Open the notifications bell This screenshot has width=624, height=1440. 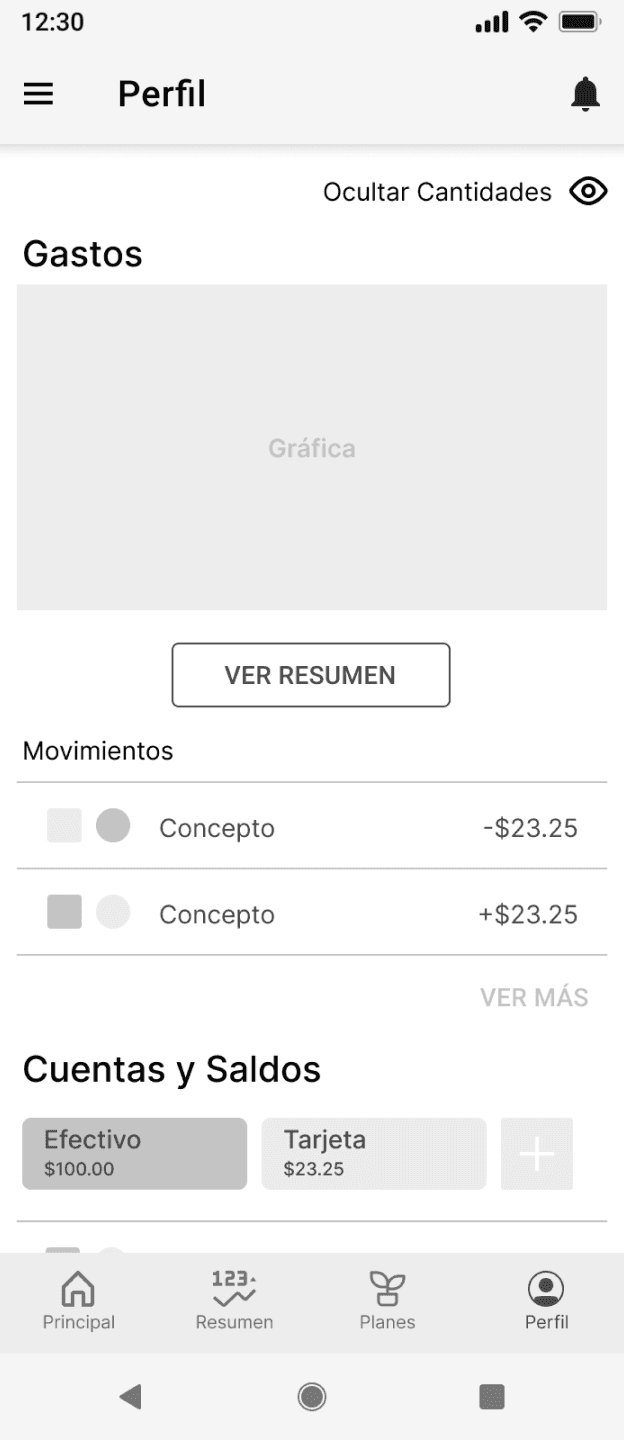point(585,94)
